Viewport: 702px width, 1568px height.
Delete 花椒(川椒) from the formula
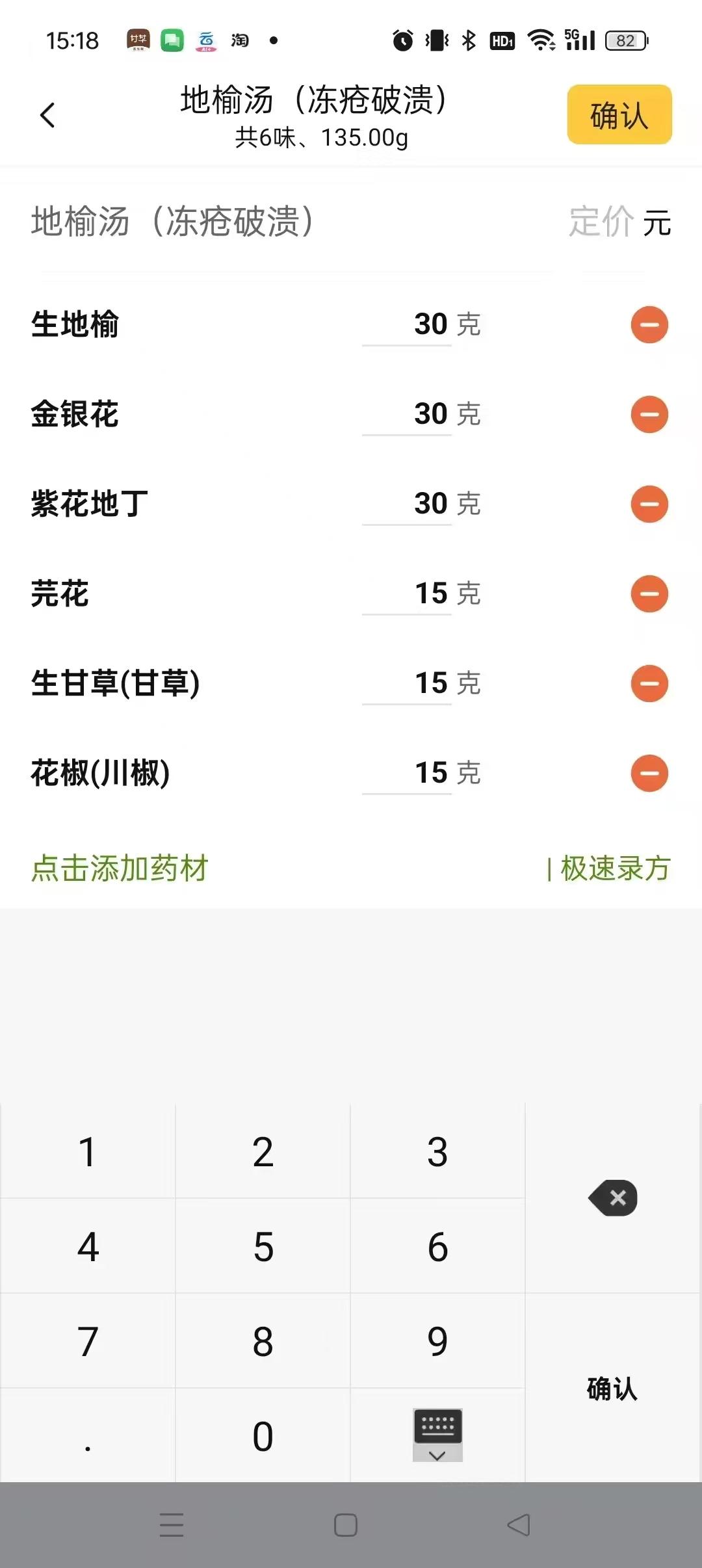(x=649, y=773)
